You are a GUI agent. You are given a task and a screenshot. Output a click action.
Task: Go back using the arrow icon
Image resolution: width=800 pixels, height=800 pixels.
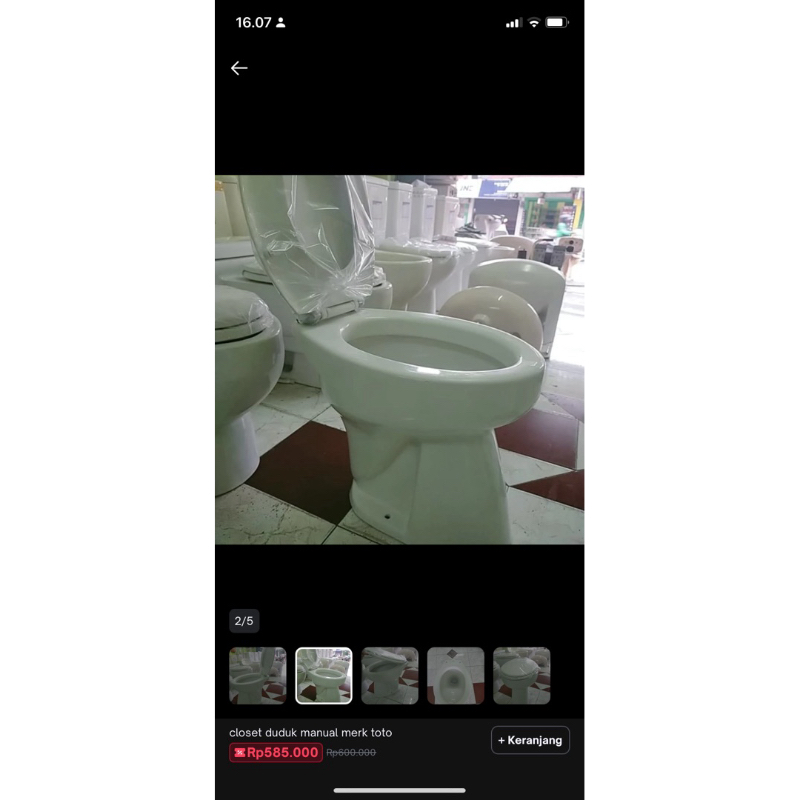coord(239,68)
